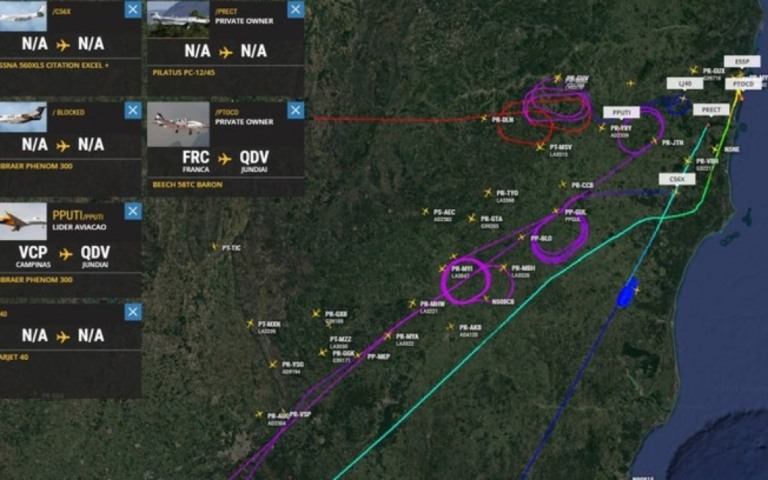Close the Cessna Citation Excel flight card
This screenshot has width=768, height=480.
click(x=133, y=10)
